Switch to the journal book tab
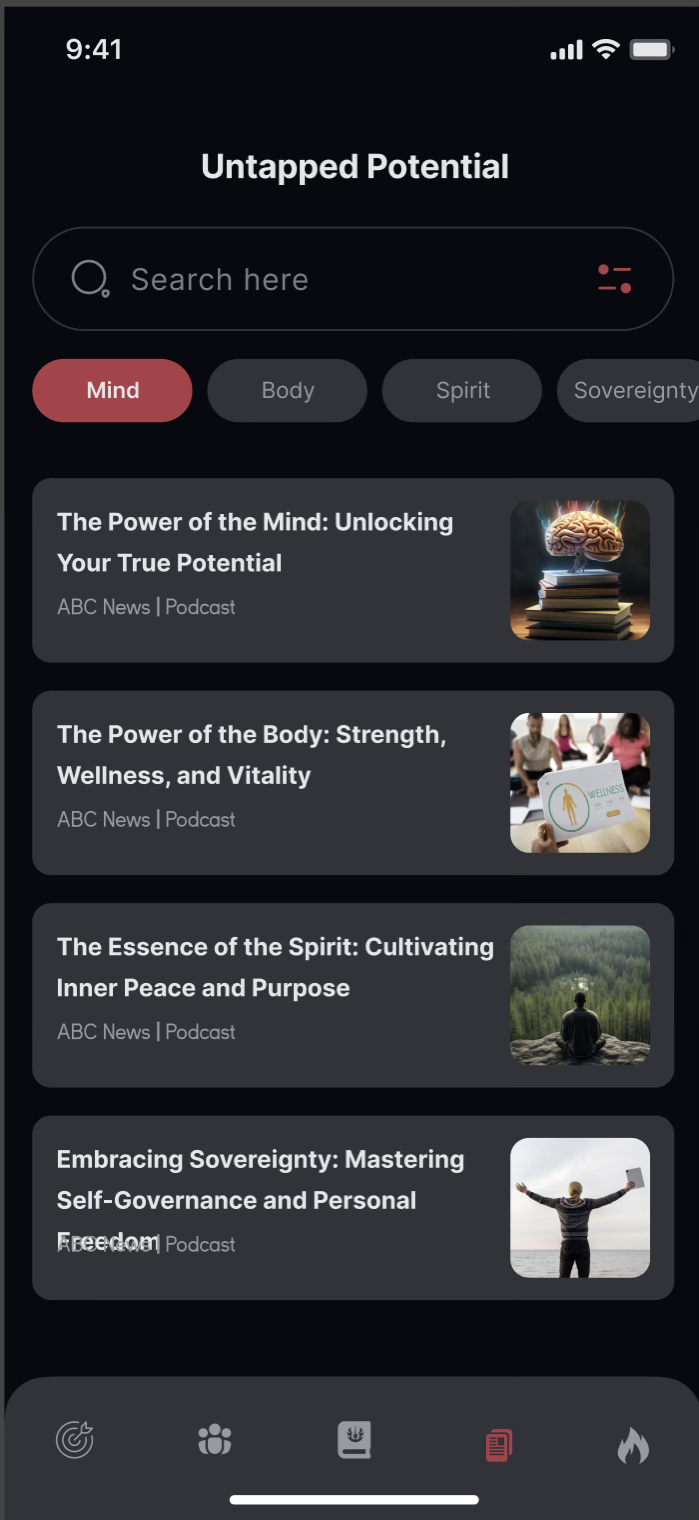 354,1441
